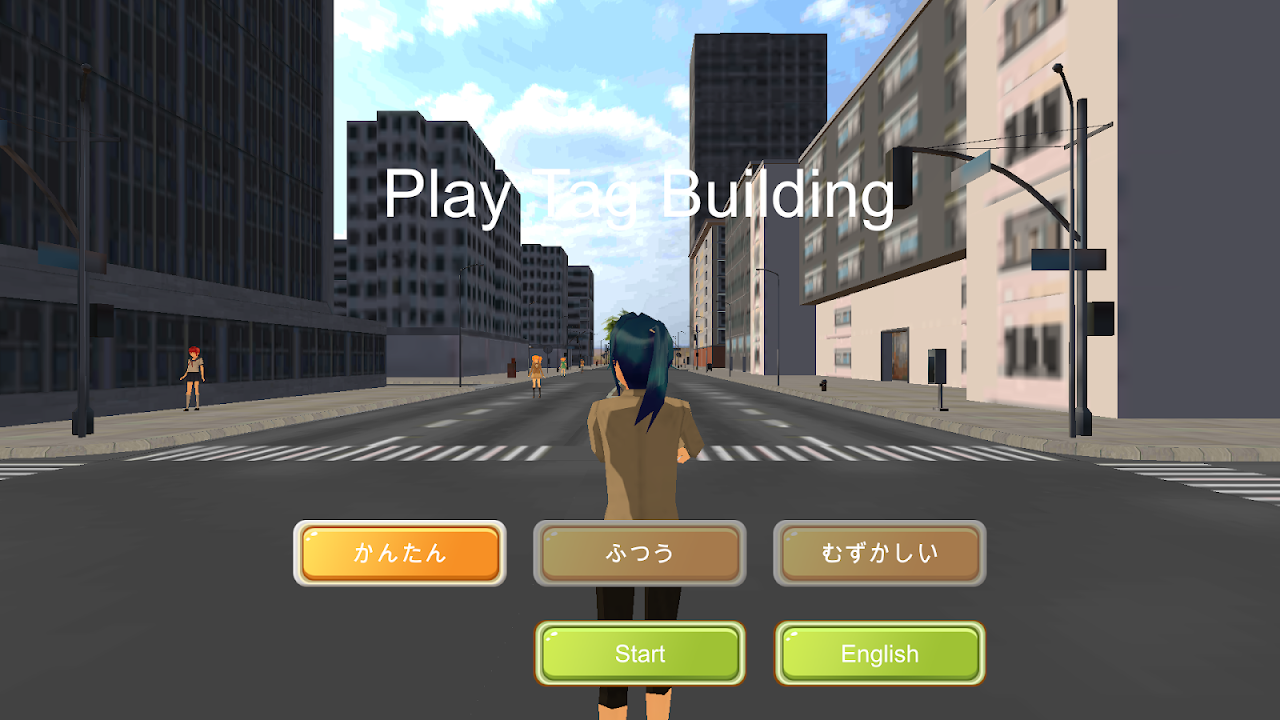Select the かんたん (easy) difficulty
The width and height of the screenshot is (1280, 720).
point(400,553)
